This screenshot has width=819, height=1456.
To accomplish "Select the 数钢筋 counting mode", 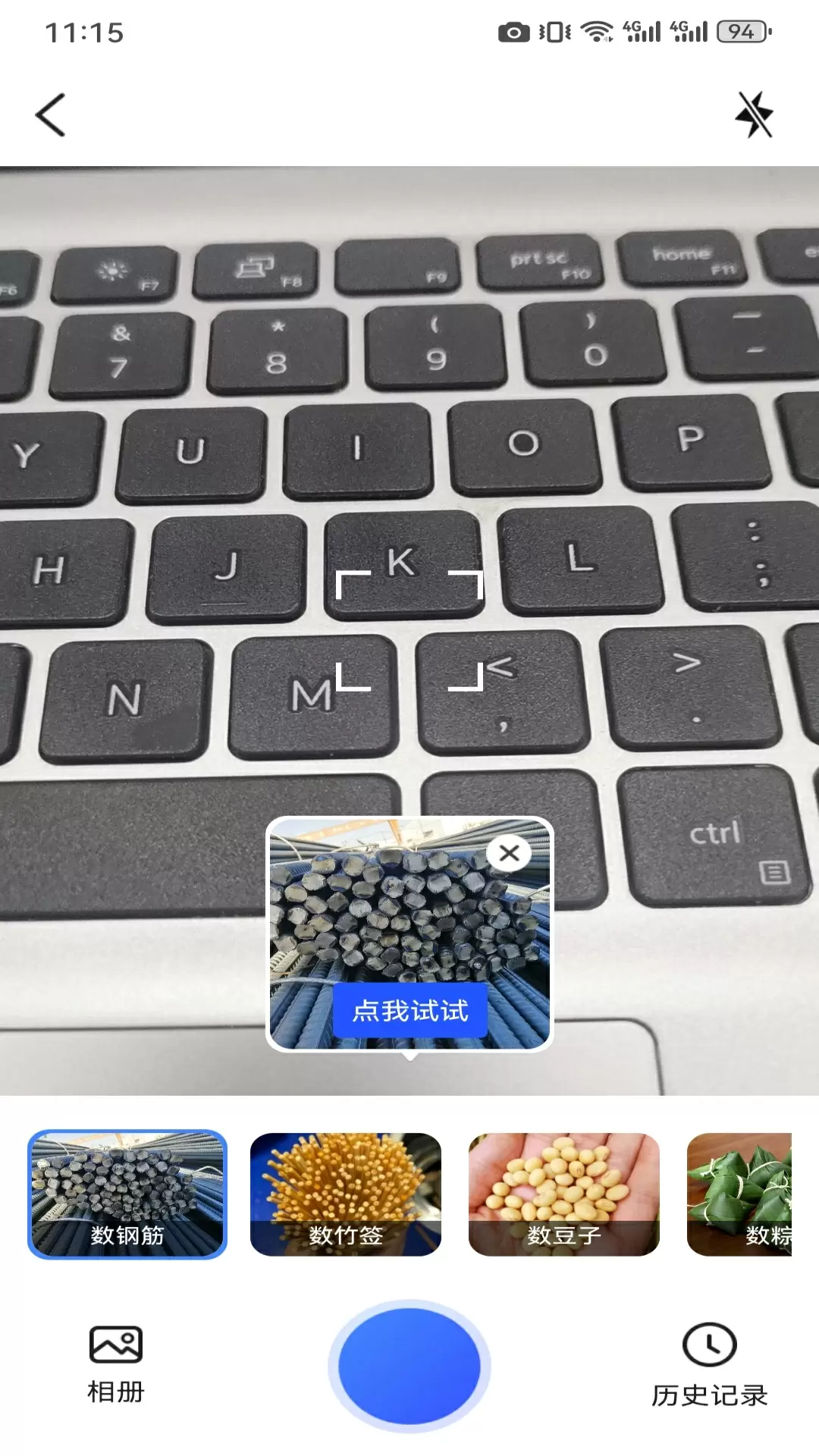I will coord(127,1194).
